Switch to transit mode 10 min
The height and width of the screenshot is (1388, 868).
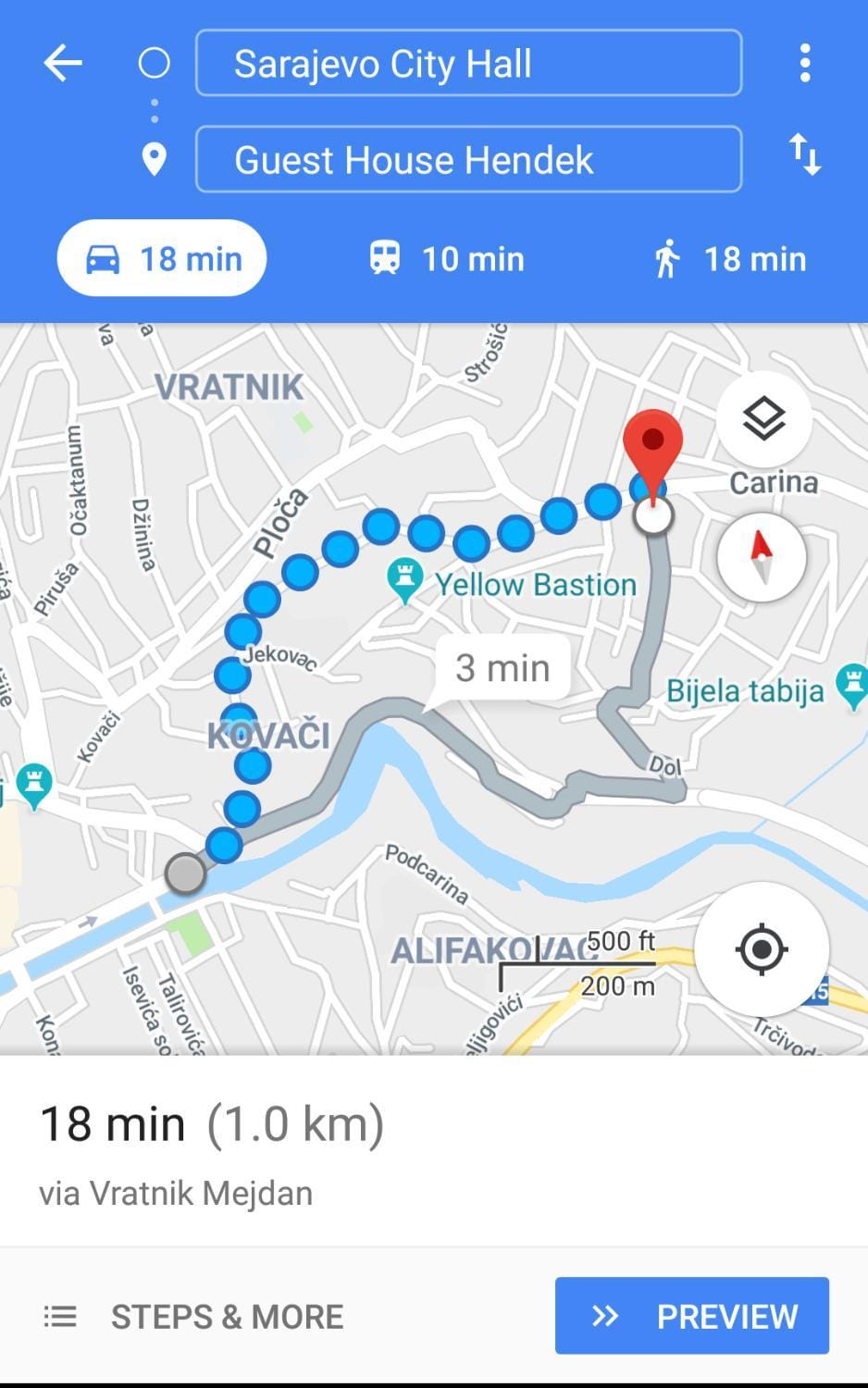(x=446, y=258)
